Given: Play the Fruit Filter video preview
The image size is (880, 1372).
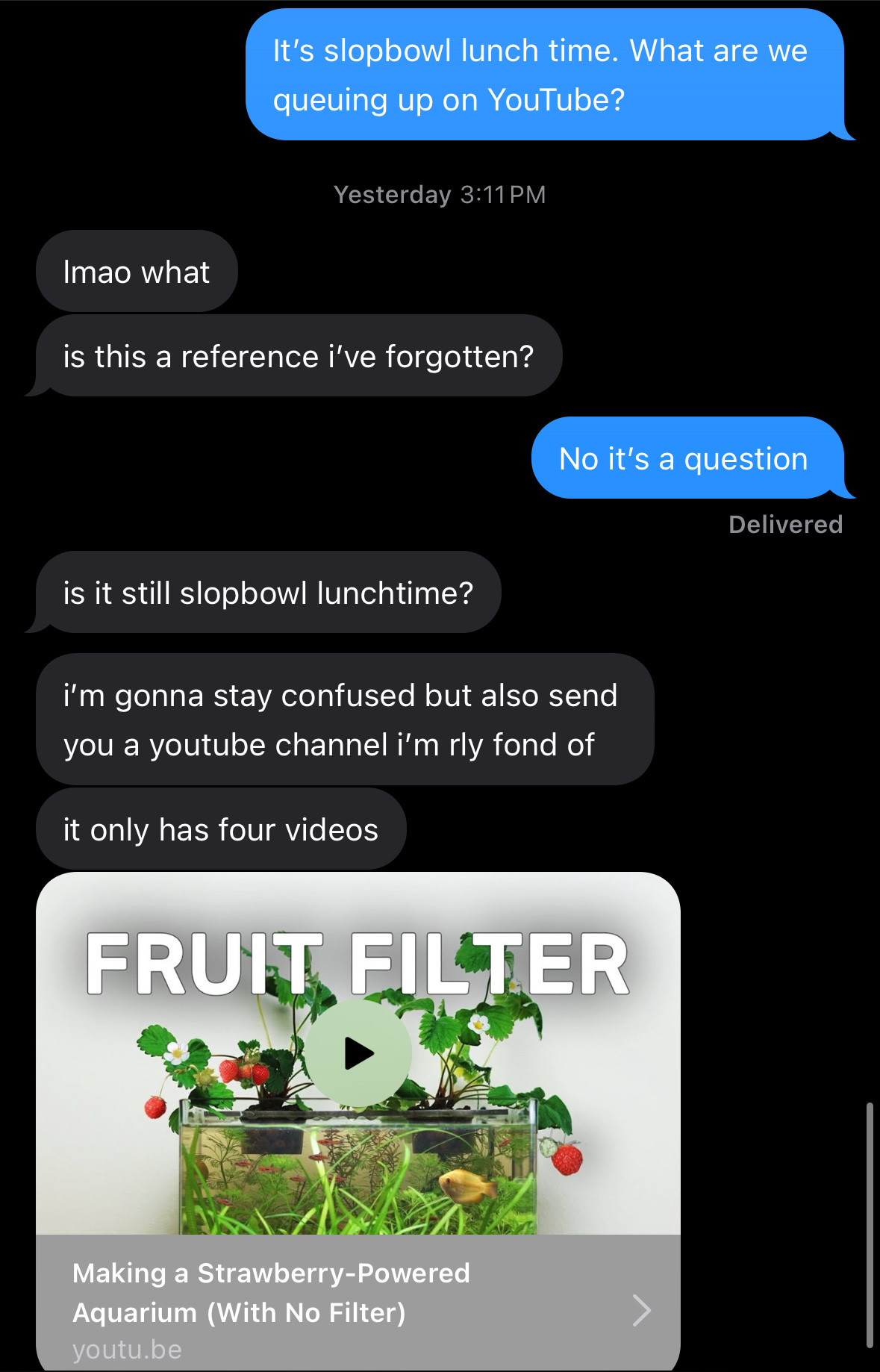Looking at the screenshot, I should coord(358,1053).
